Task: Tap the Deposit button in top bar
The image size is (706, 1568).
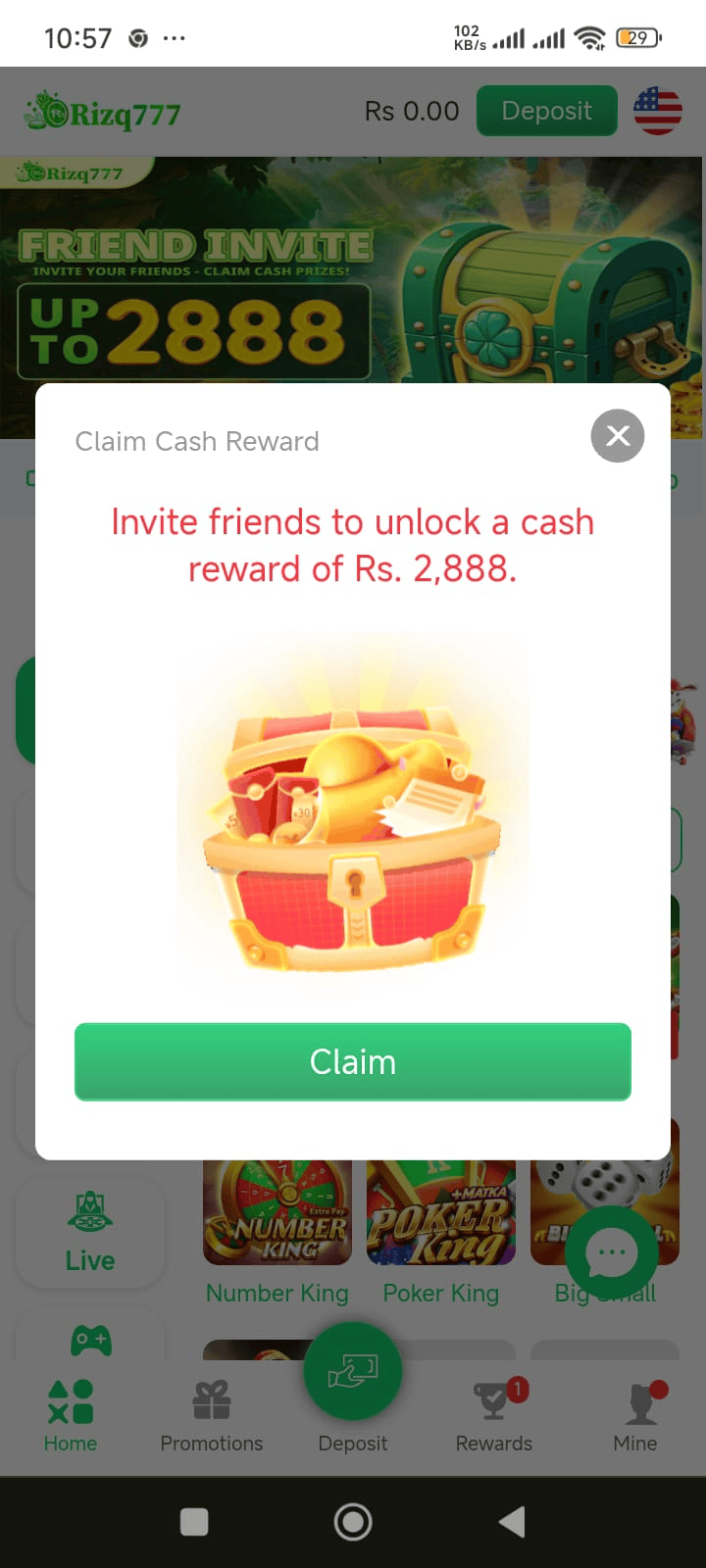Action: 546,111
